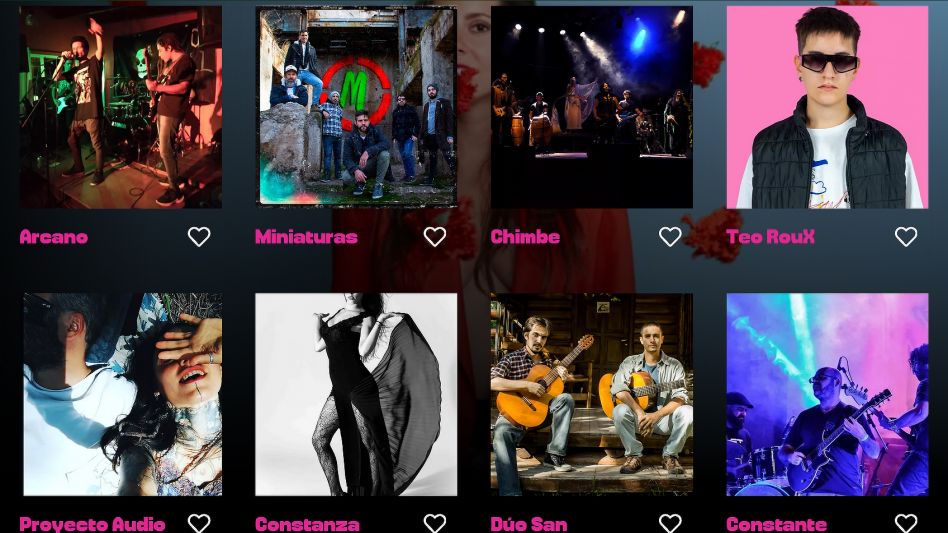Select the Miniaturas name link
948x533 pixels.
[306, 237]
